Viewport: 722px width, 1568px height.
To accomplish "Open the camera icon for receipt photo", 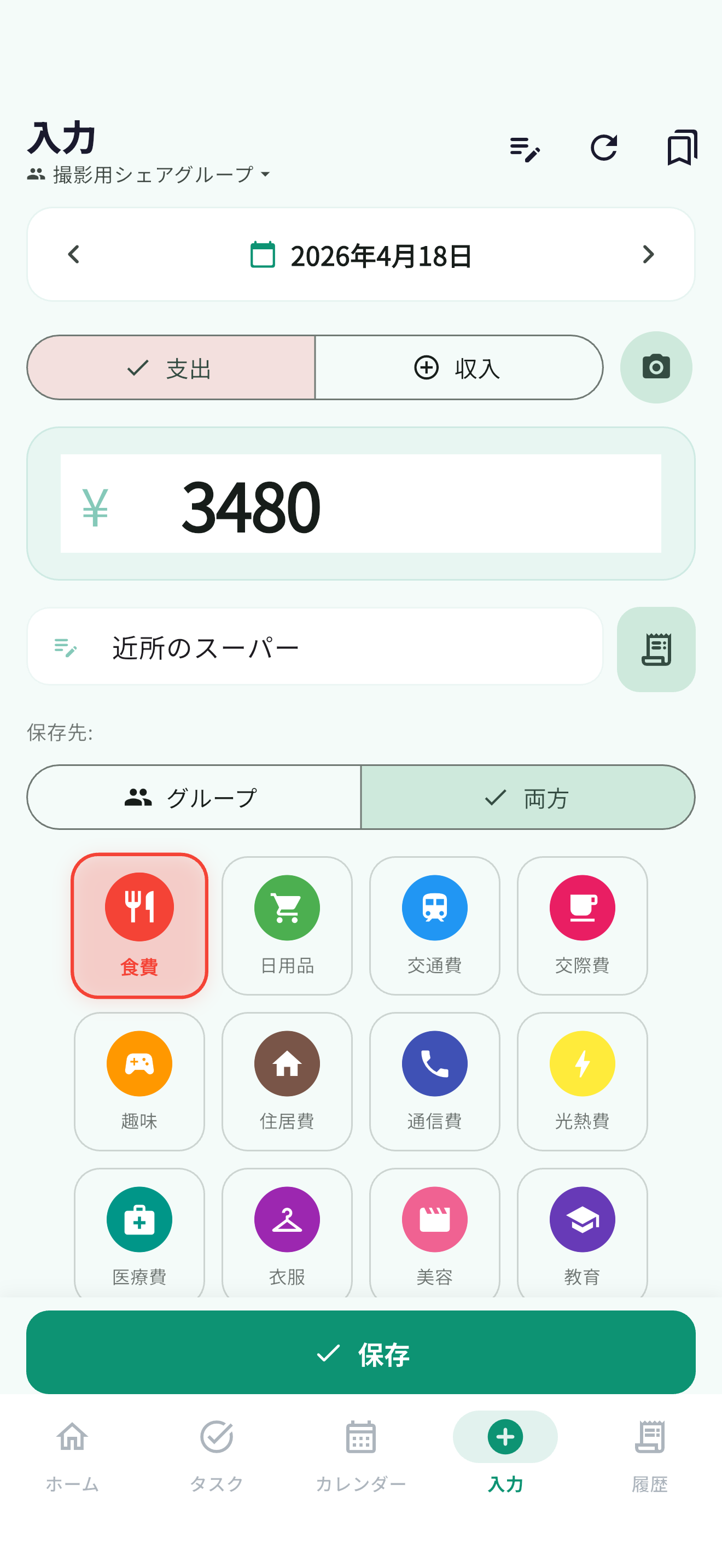I will tap(656, 367).
